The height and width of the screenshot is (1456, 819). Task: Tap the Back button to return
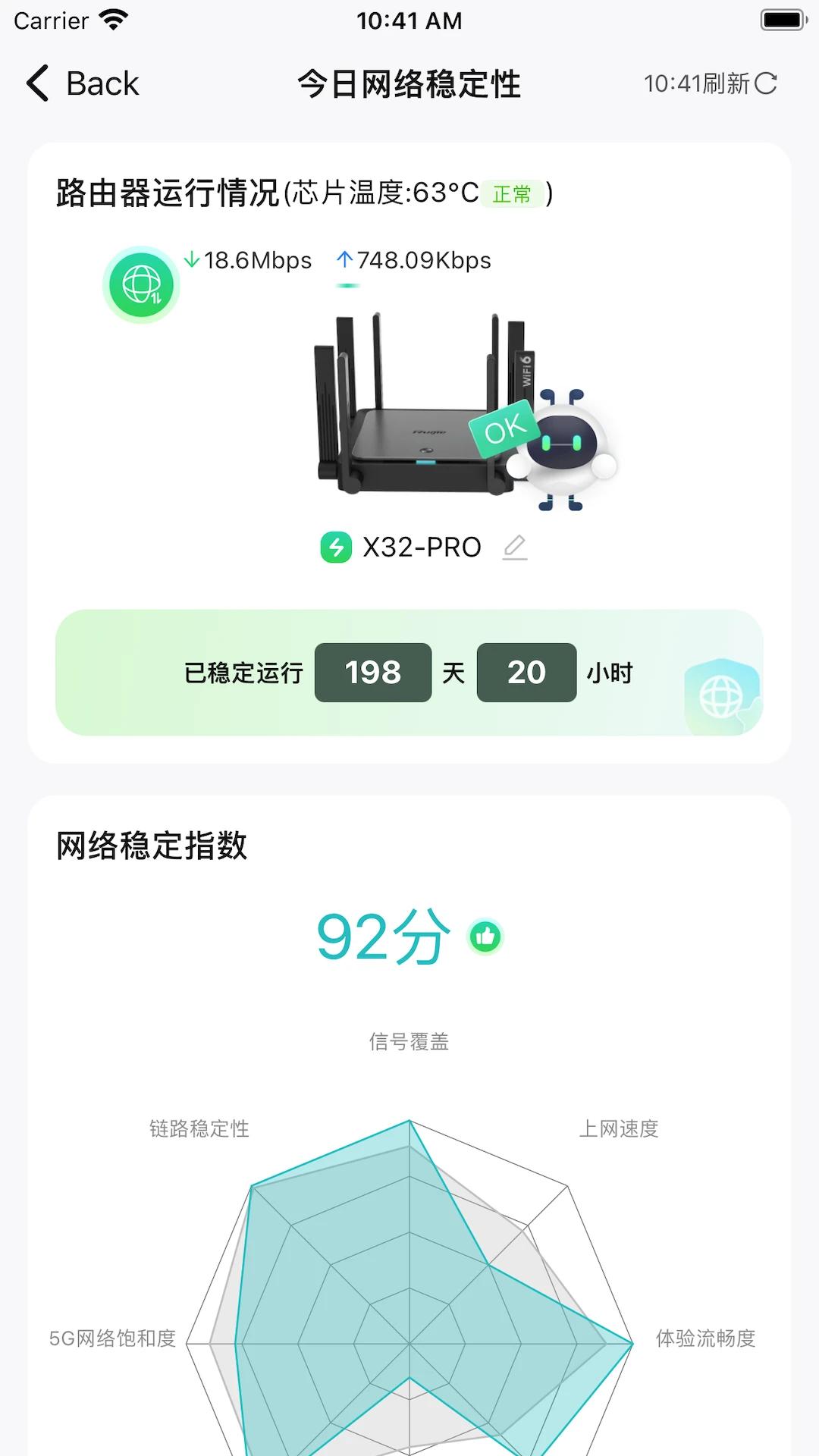tap(82, 83)
